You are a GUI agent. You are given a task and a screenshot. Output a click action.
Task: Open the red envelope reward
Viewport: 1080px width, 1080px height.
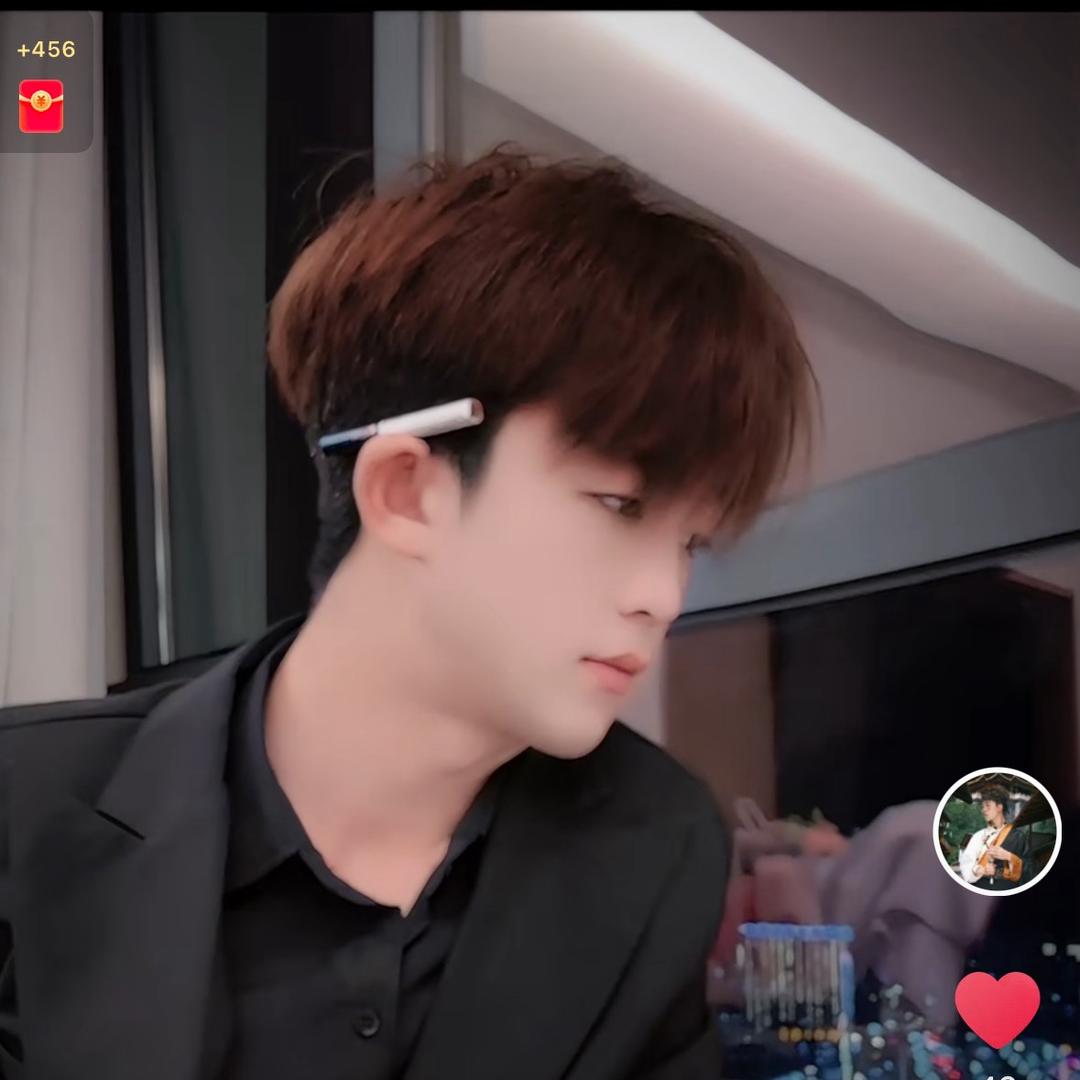[x=41, y=106]
